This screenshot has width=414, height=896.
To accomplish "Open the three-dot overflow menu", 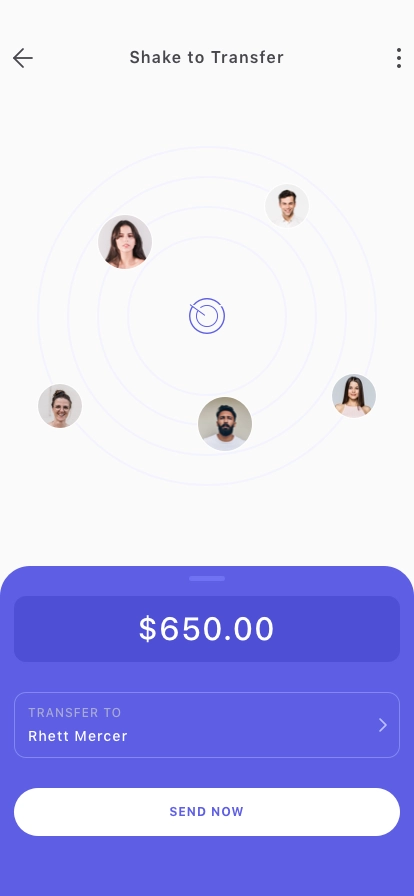I will coord(399,58).
